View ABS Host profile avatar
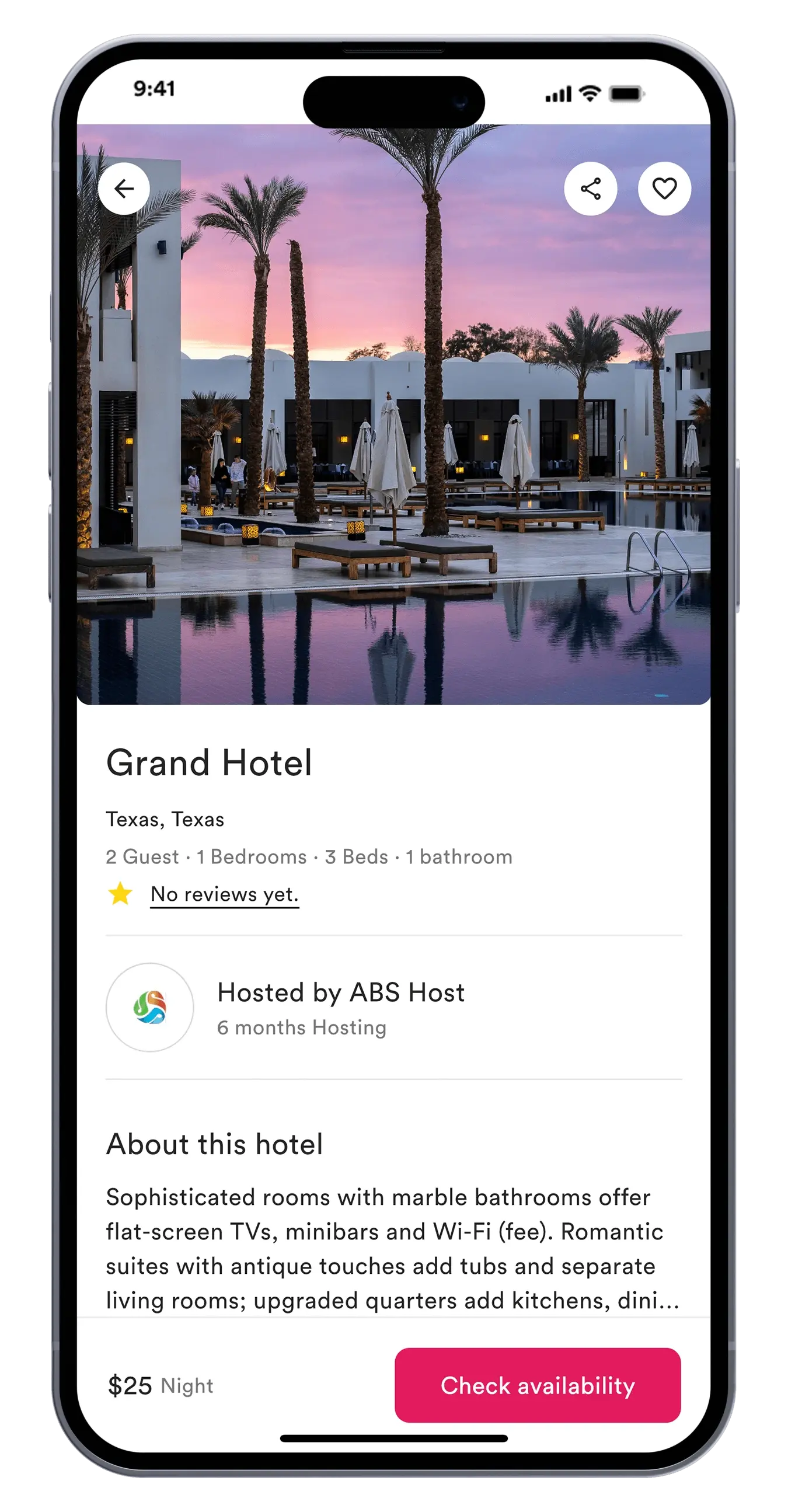This screenshot has width=788, height=1512. click(x=149, y=1007)
